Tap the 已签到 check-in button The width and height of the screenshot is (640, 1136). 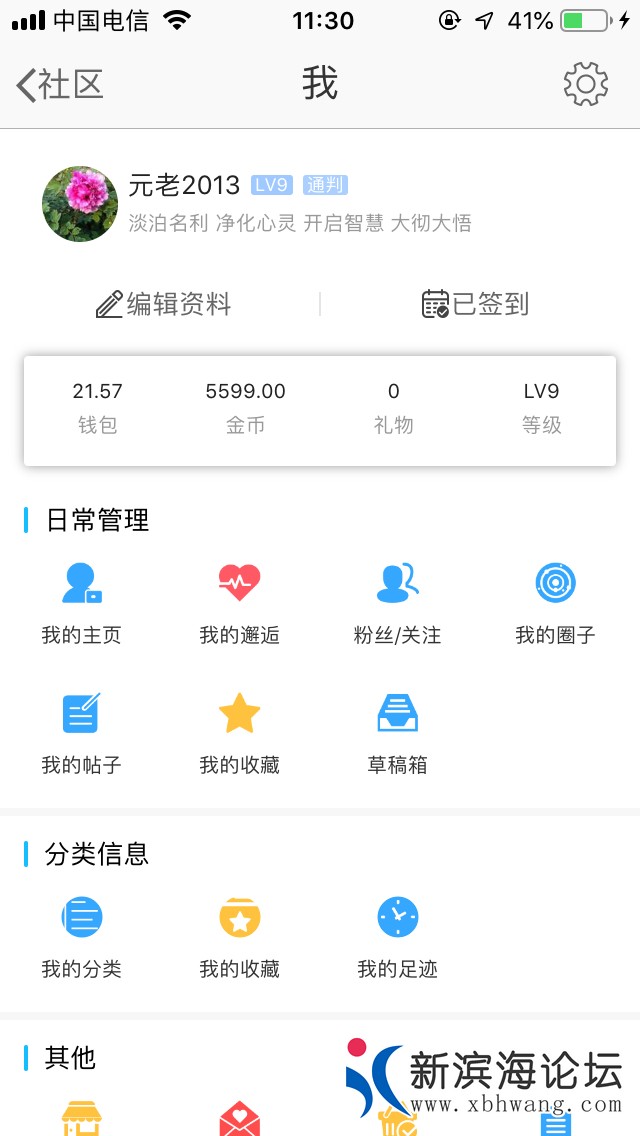pyautogui.click(x=475, y=304)
